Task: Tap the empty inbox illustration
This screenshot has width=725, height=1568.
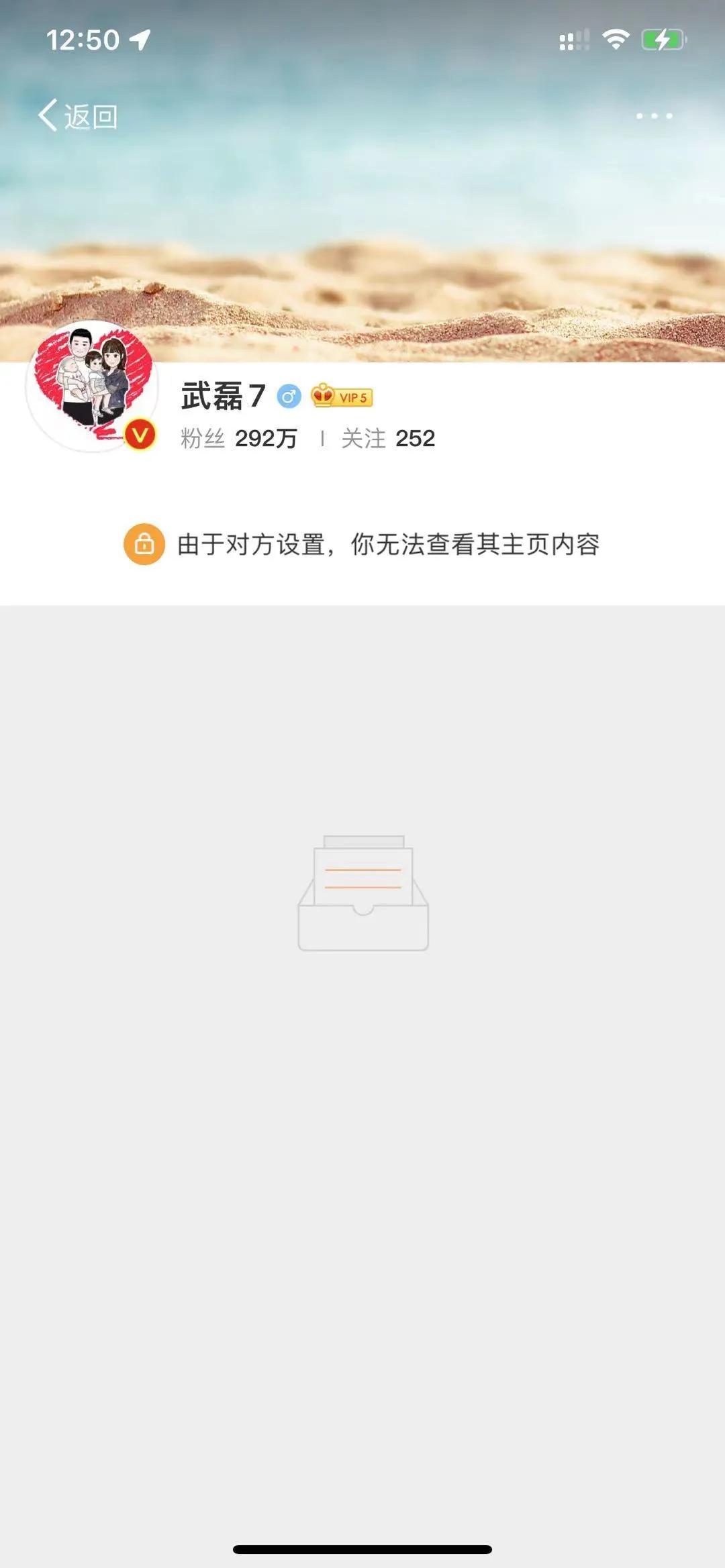Action: click(362, 899)
